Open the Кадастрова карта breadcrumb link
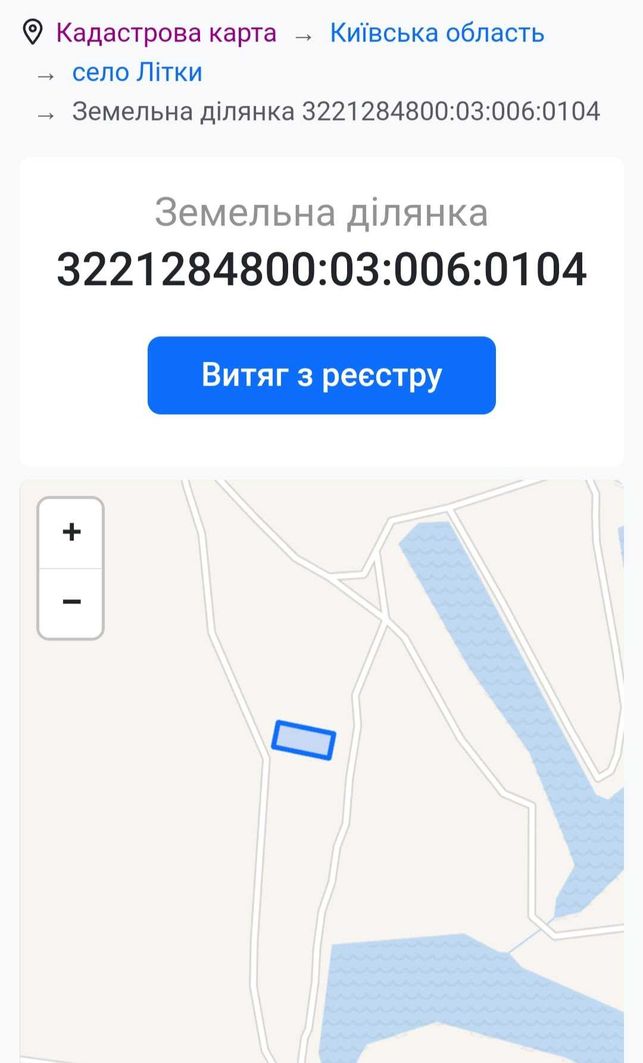 [166, 33]
